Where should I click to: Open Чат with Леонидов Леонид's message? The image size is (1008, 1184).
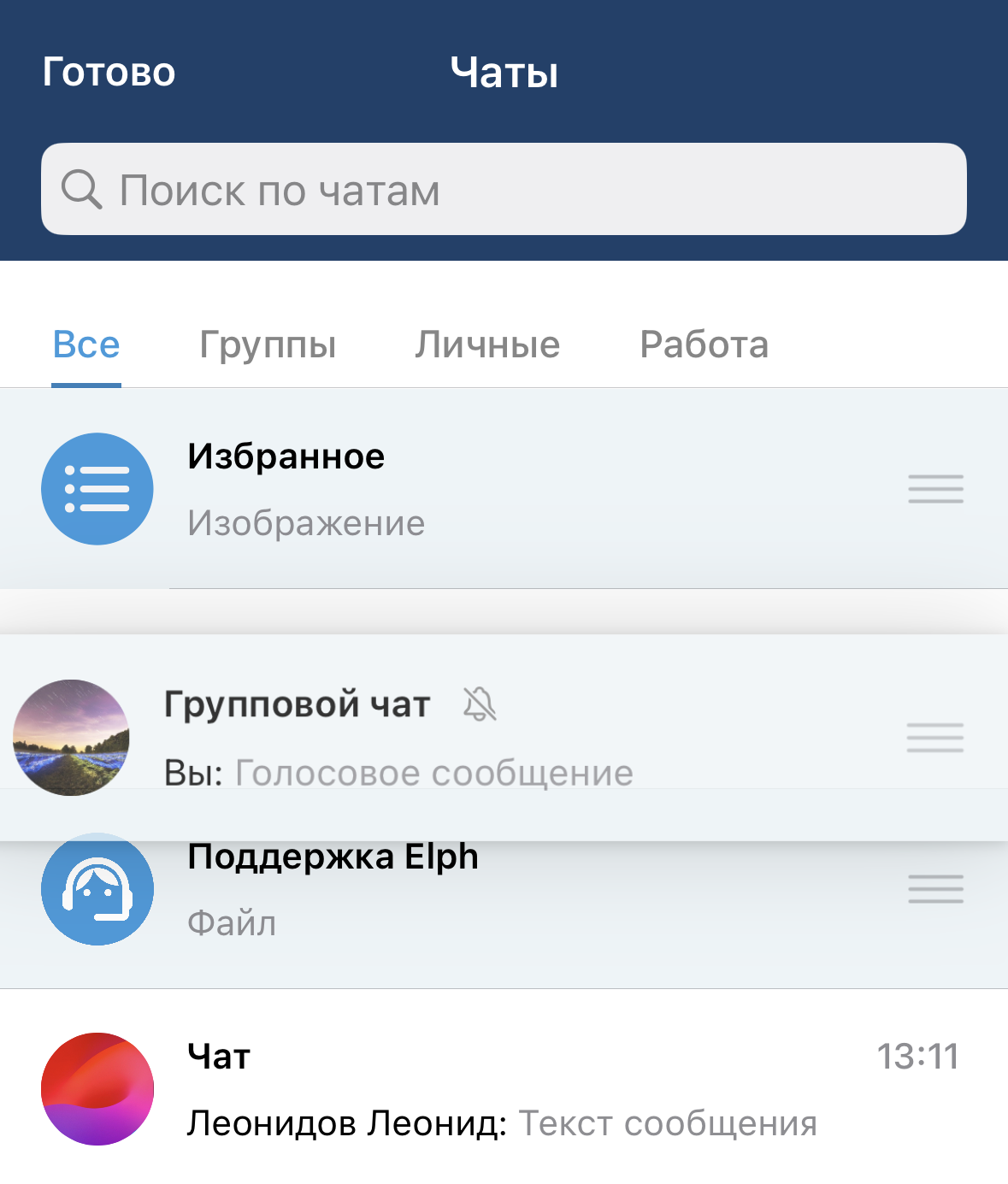pos(503,1089)
